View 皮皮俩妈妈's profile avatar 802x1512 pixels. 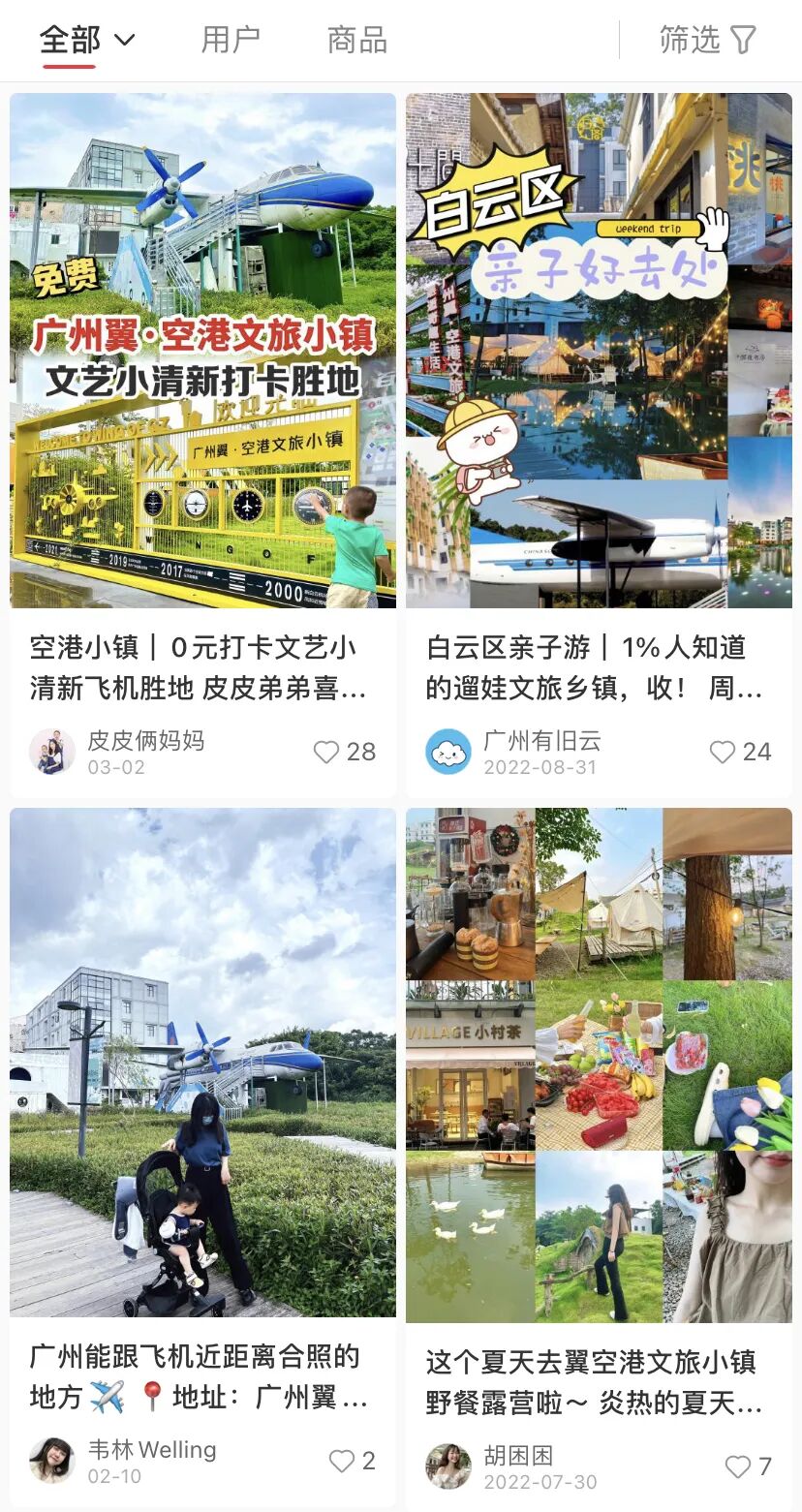(52, 752)
